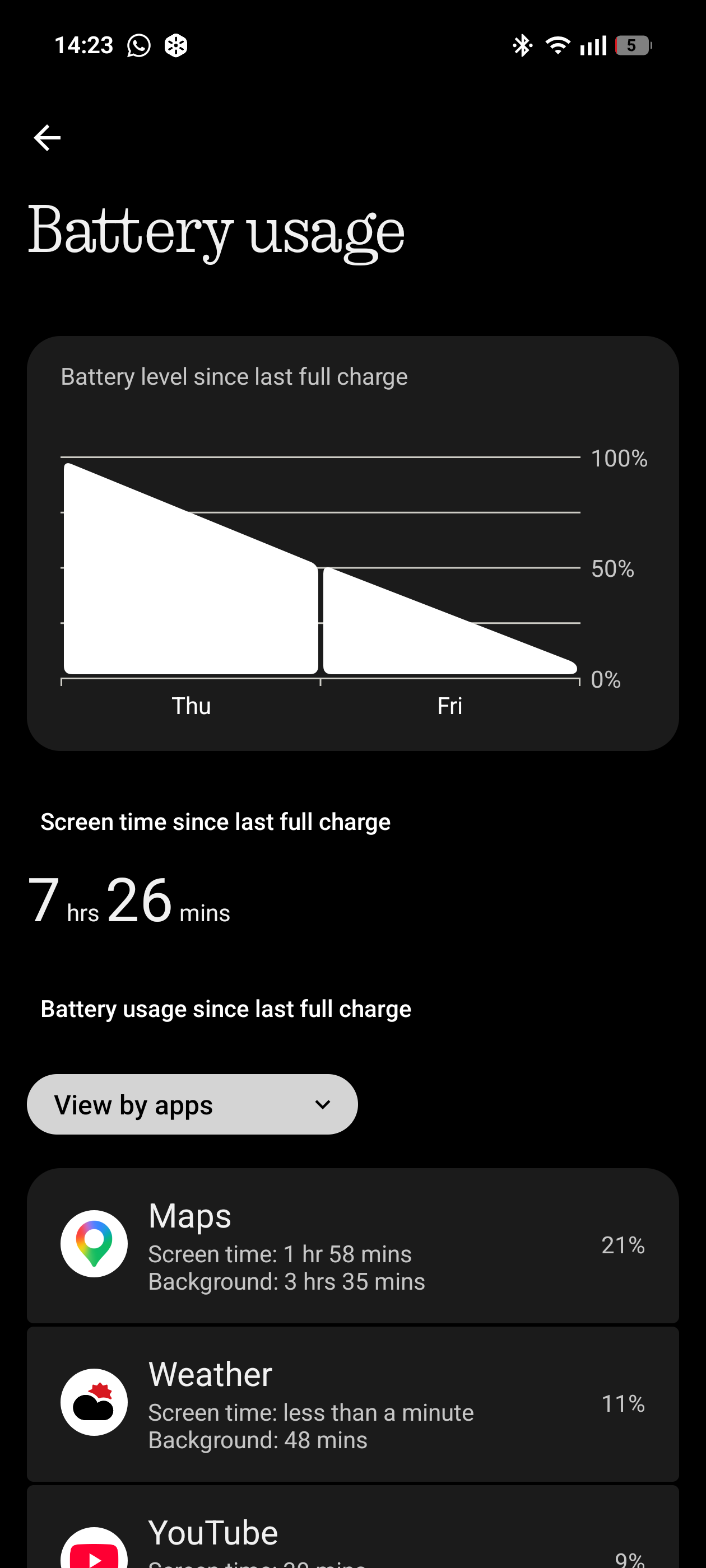
Task: Go back from Battery usage
Action: pos(47,138)
